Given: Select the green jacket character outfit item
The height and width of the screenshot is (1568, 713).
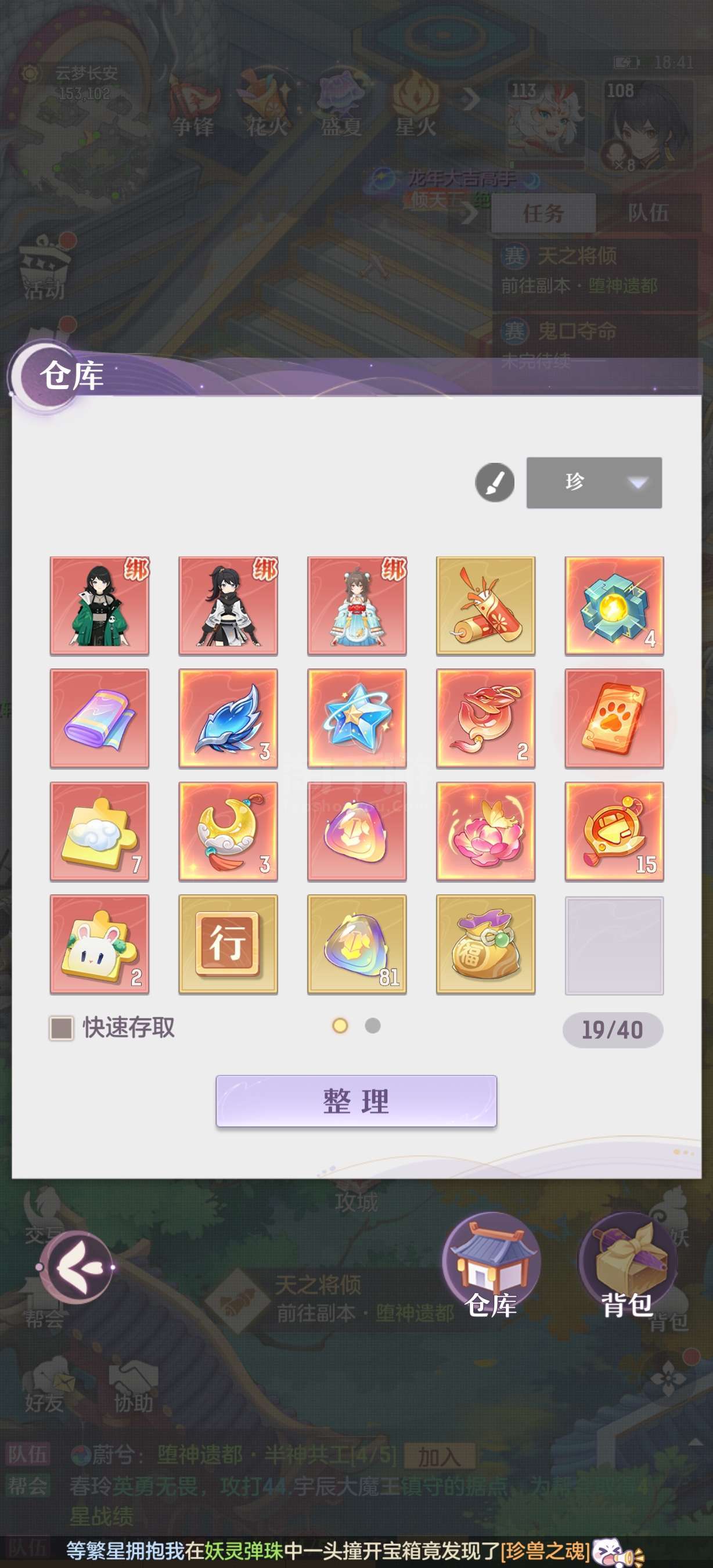Looking at the screenshot, I should (x=100, y=606).
